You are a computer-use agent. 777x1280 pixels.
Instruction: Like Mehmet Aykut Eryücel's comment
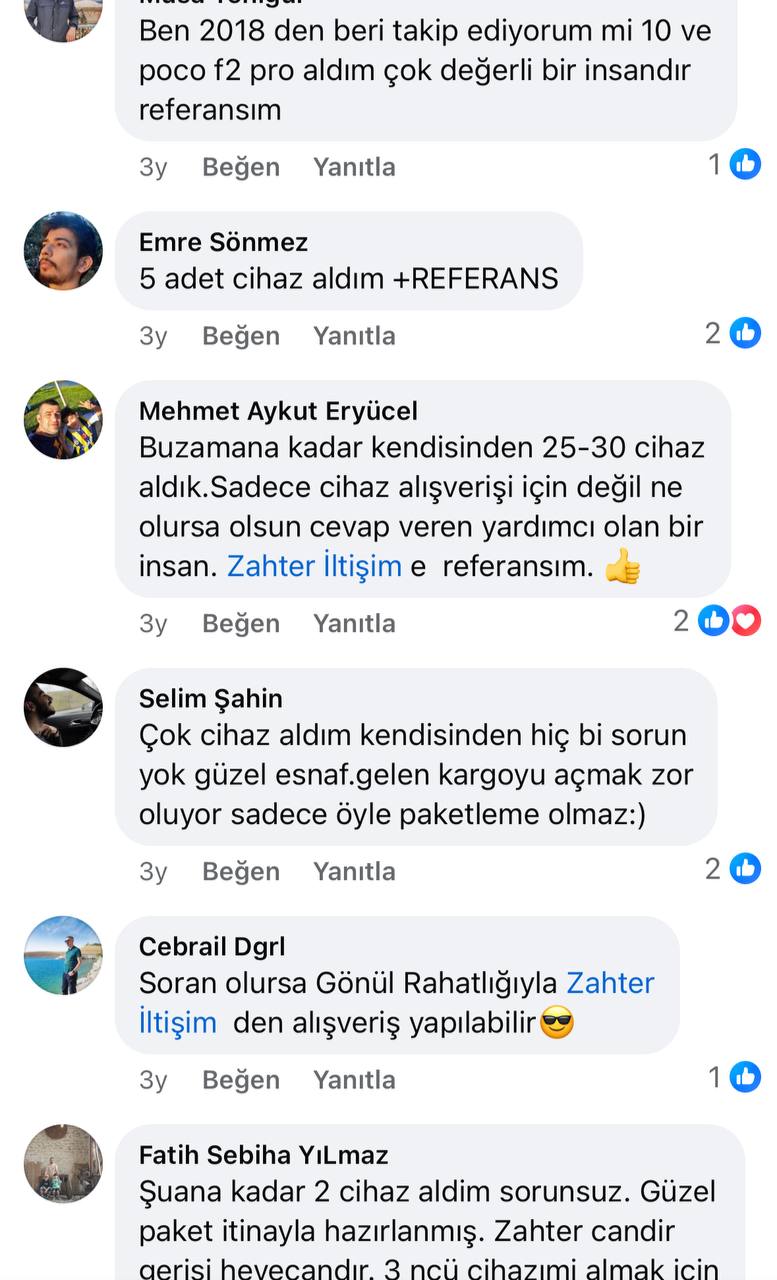point(240,622)
